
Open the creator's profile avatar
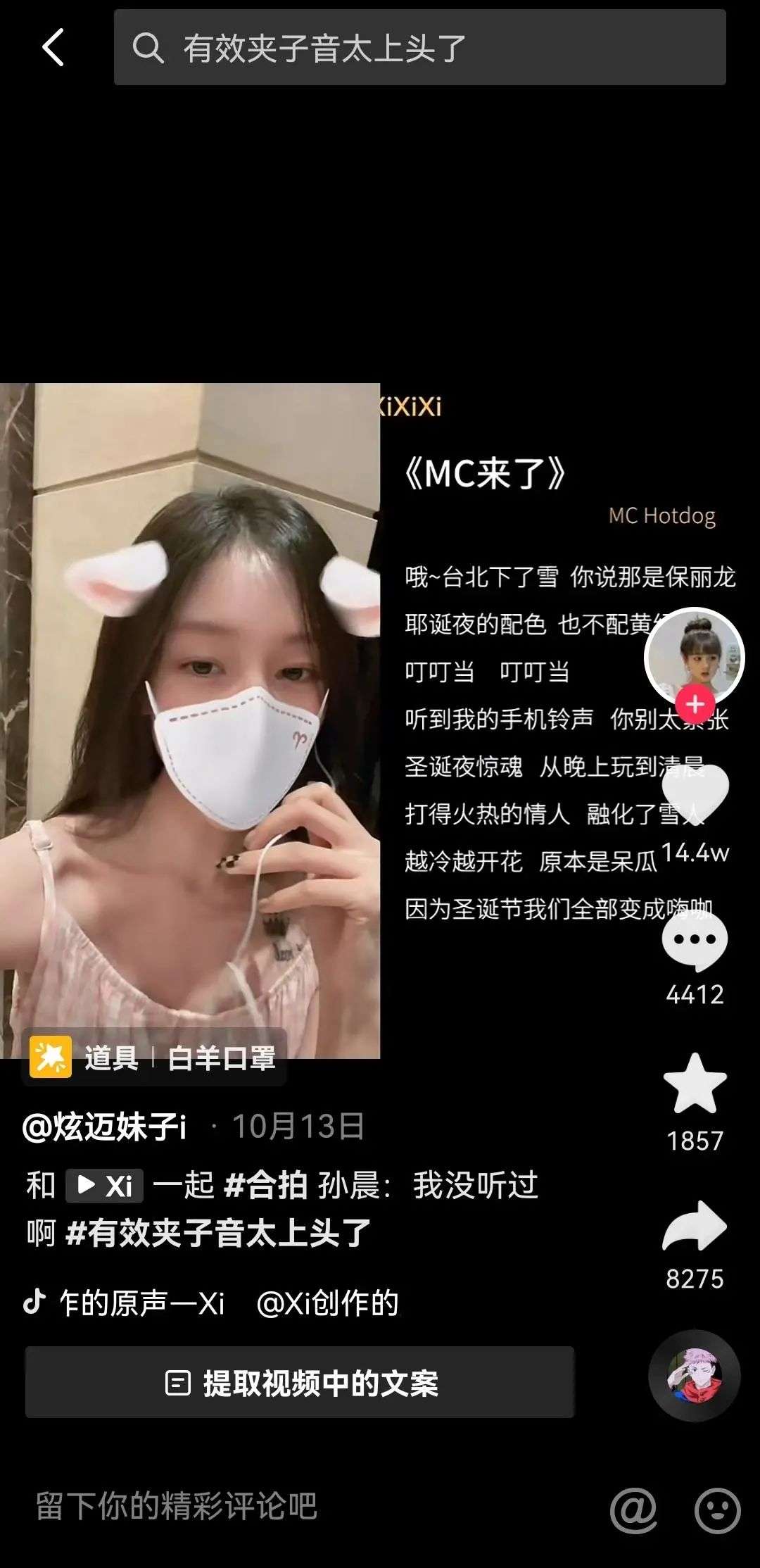694,655
